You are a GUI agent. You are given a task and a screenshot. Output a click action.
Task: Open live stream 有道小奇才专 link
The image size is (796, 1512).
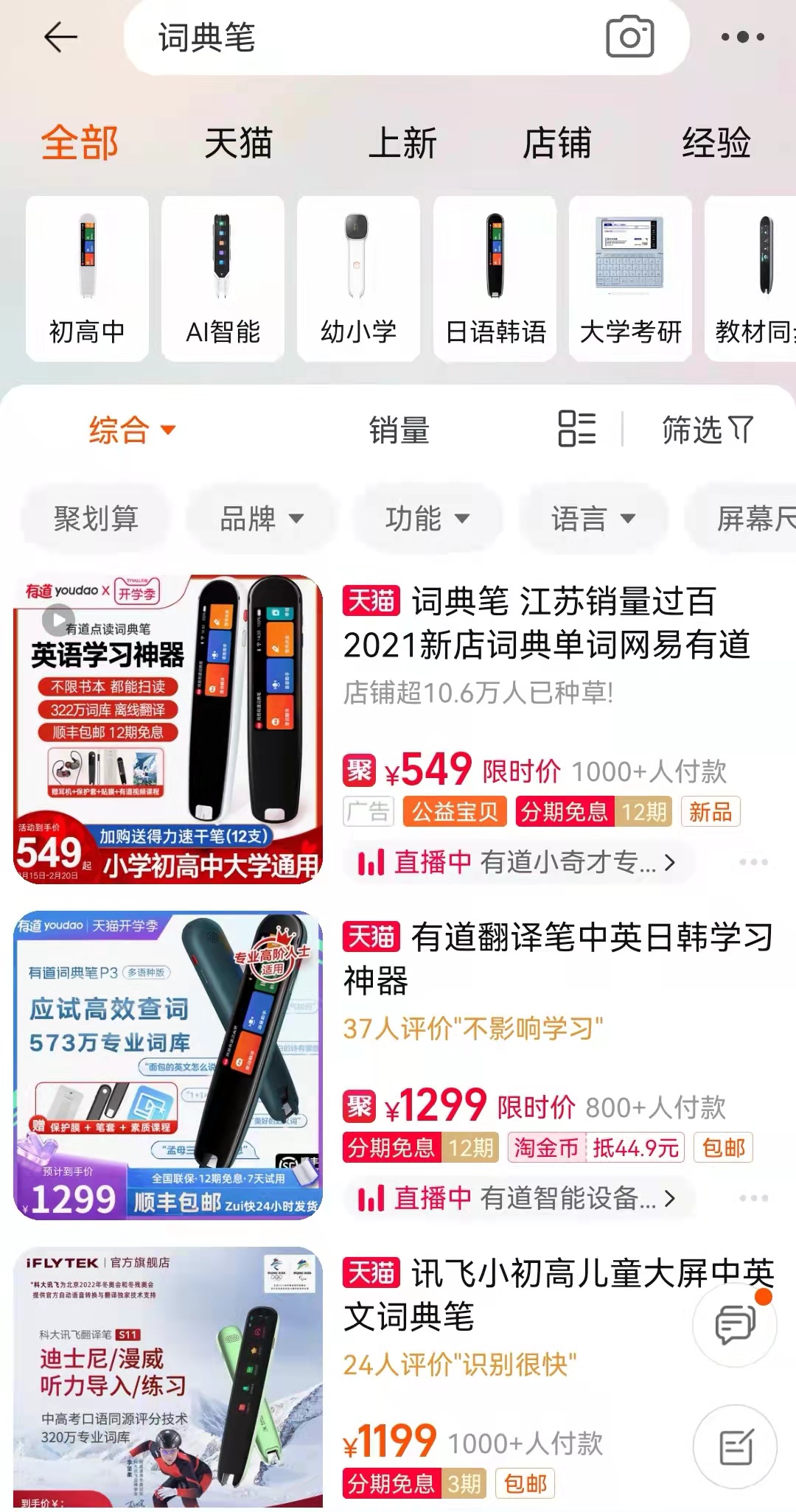coord(516,862)
